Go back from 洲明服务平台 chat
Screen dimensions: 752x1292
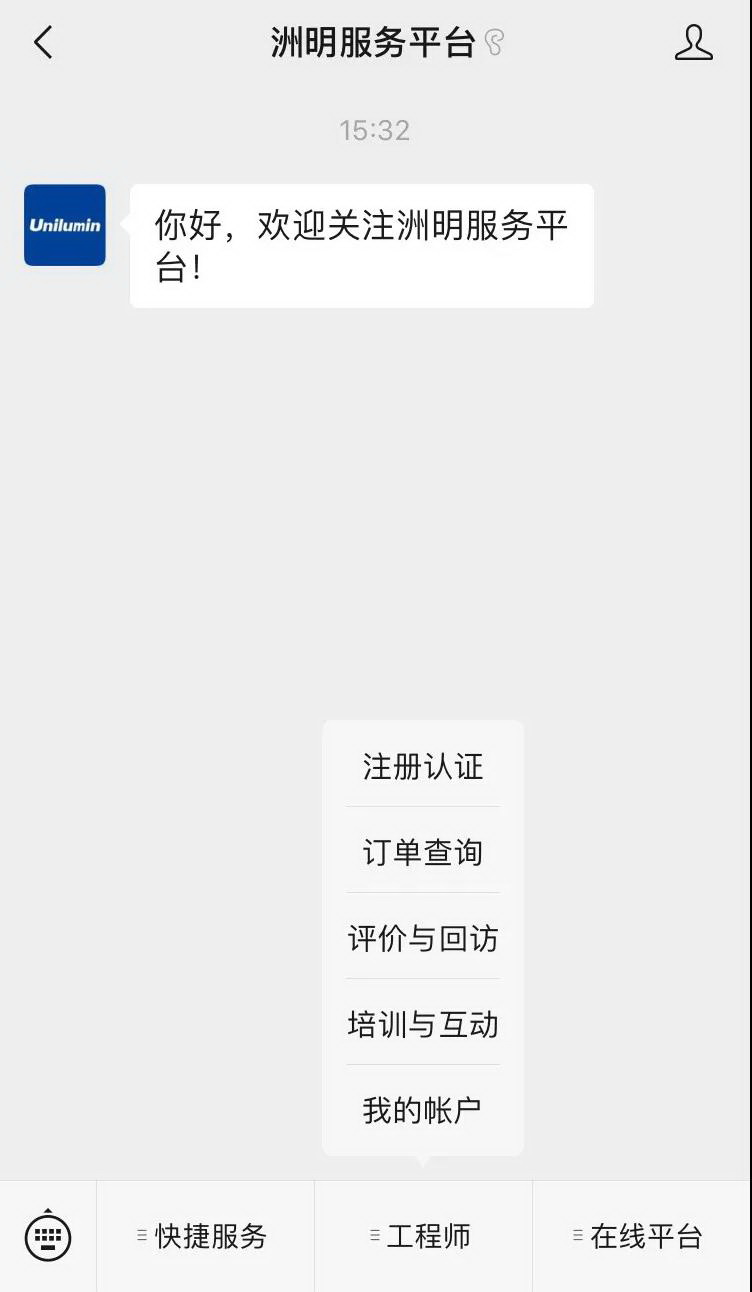(x=43, y=43)
